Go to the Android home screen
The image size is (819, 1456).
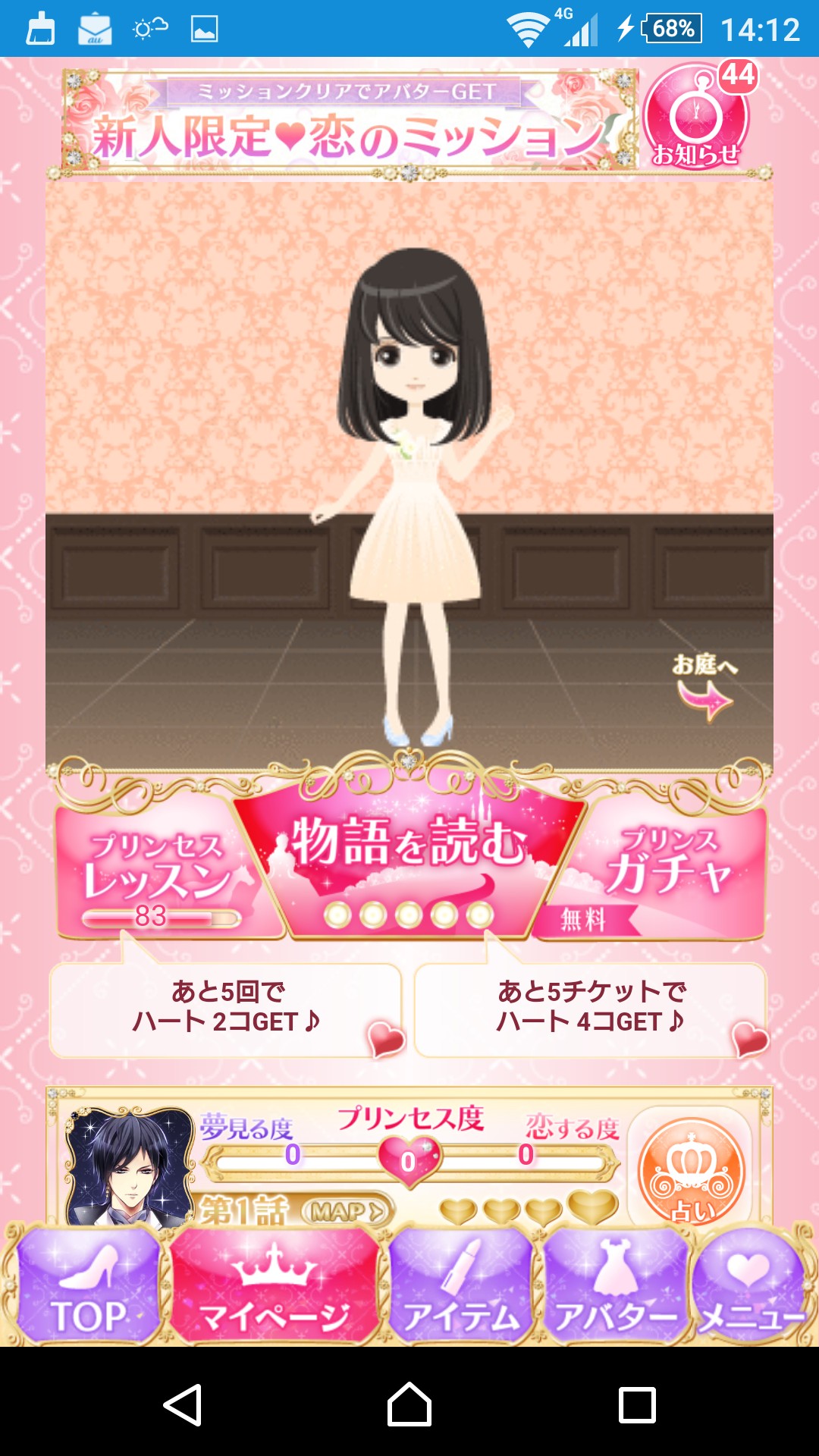click(x=409, y=1404)
